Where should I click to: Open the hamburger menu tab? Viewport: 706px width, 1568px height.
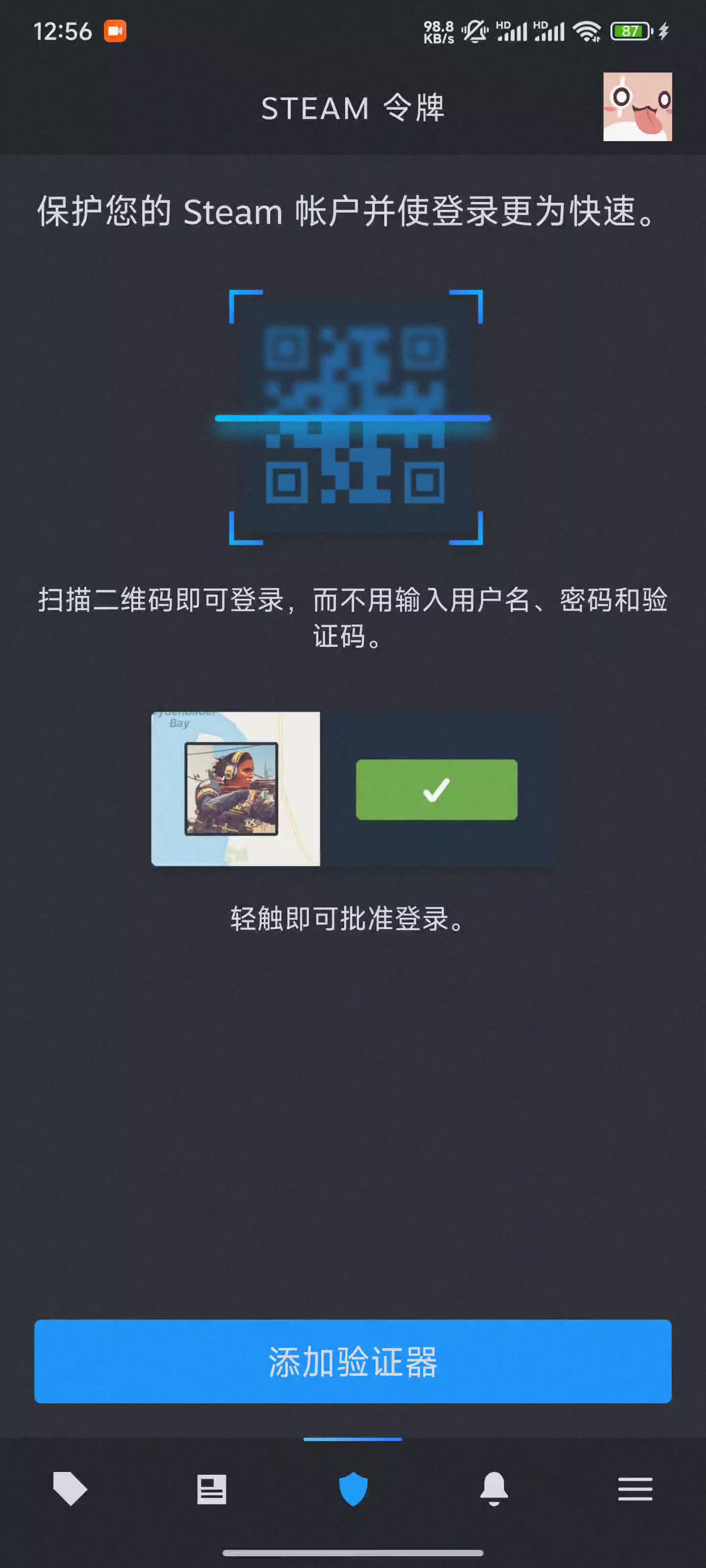pyautogui.click(x=635, y=1489)
